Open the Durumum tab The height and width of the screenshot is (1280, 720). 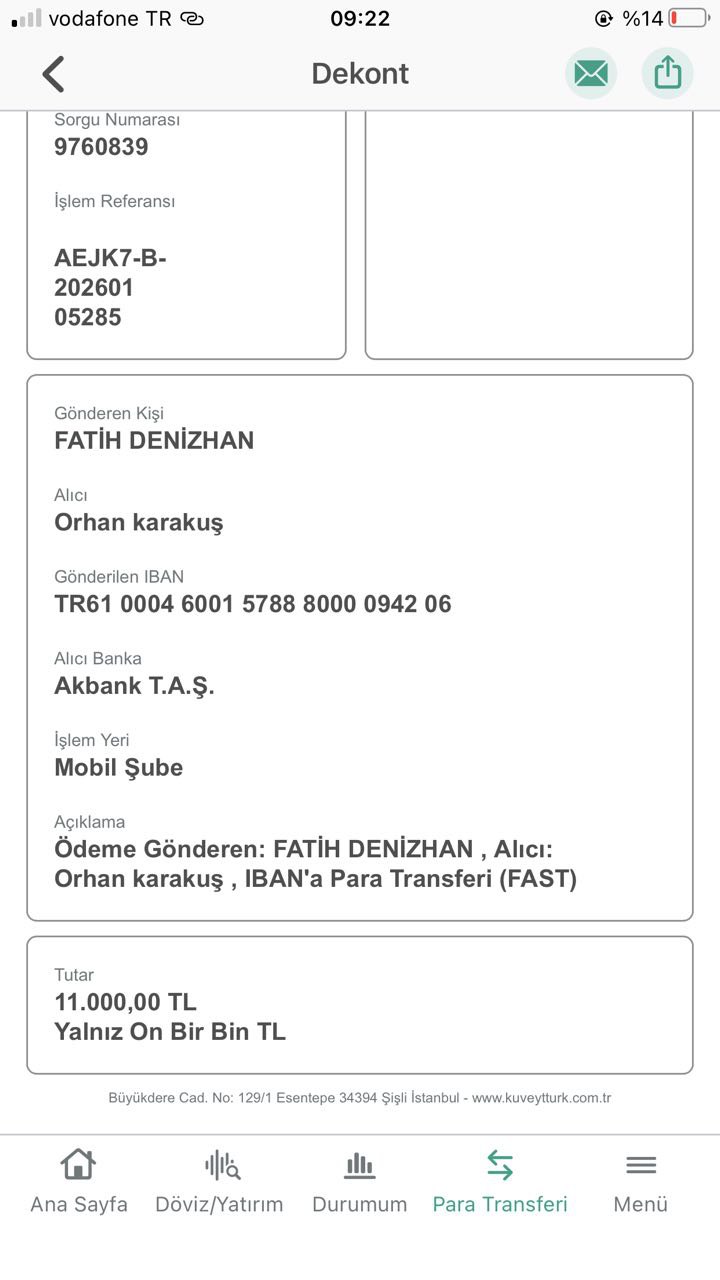pyautogui.click(x=360, y=1182)
